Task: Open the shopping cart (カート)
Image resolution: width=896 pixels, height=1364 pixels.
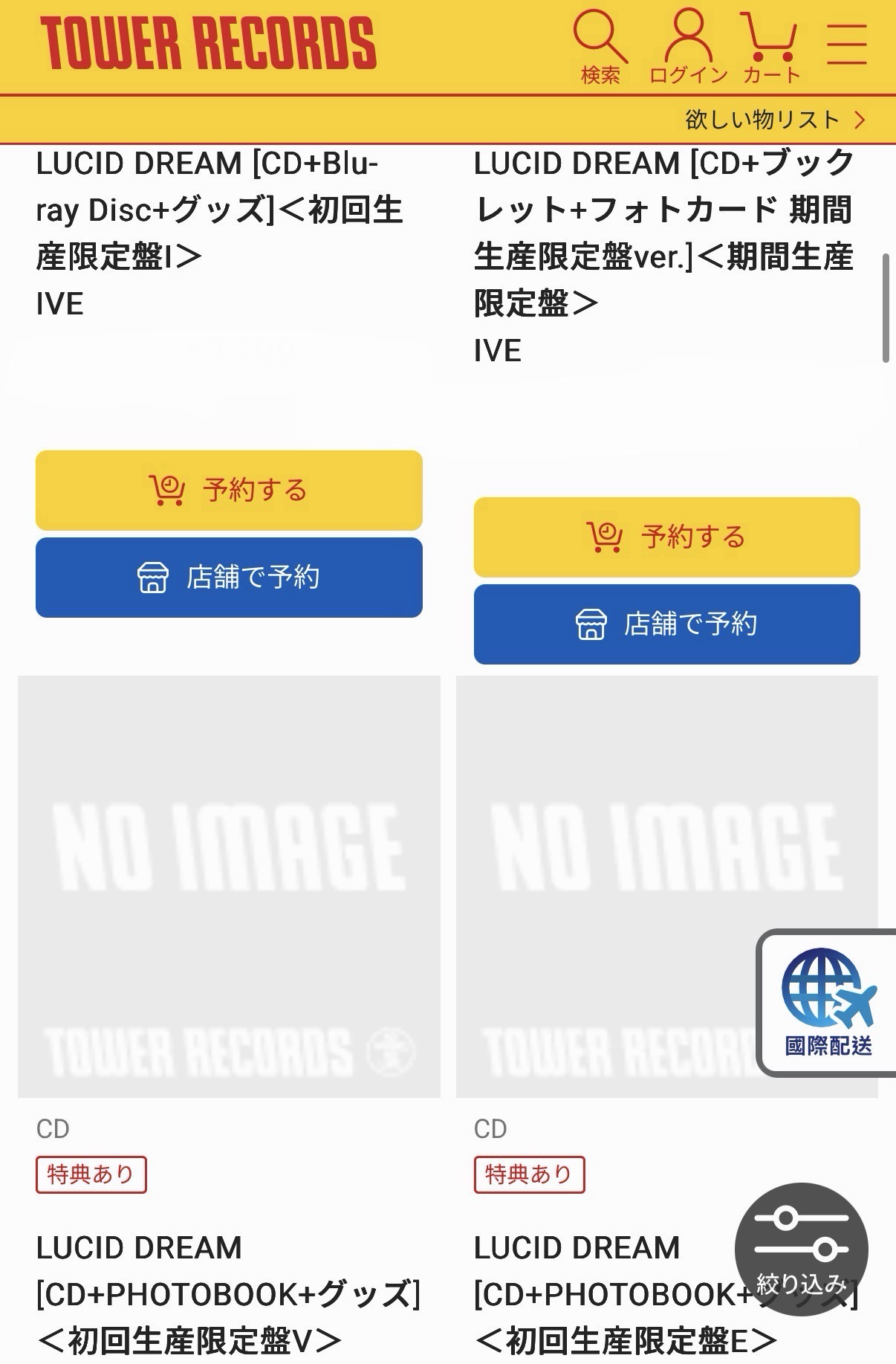Action: pos(771,46)
